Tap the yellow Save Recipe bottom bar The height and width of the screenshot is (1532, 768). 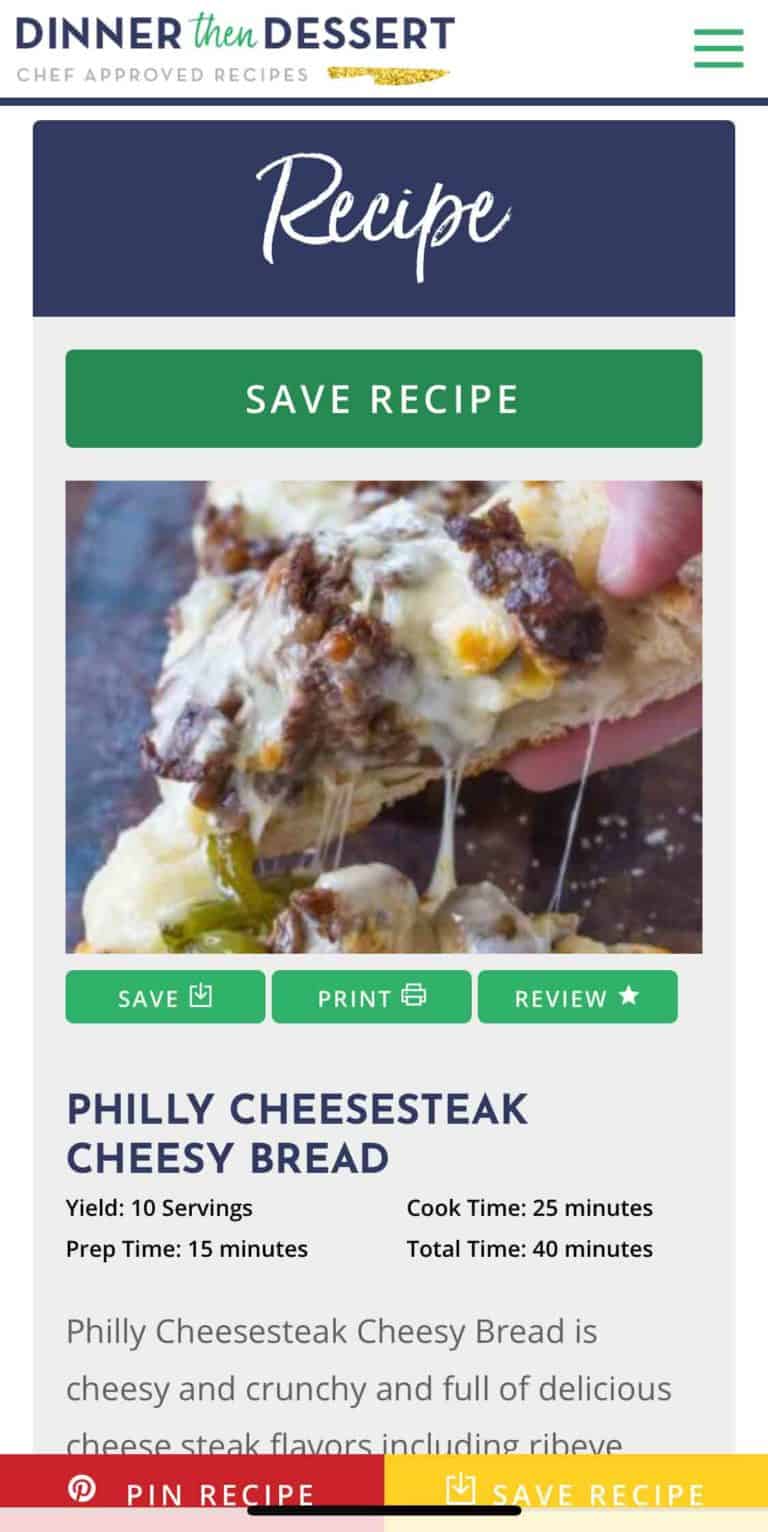pos(576,1493)
